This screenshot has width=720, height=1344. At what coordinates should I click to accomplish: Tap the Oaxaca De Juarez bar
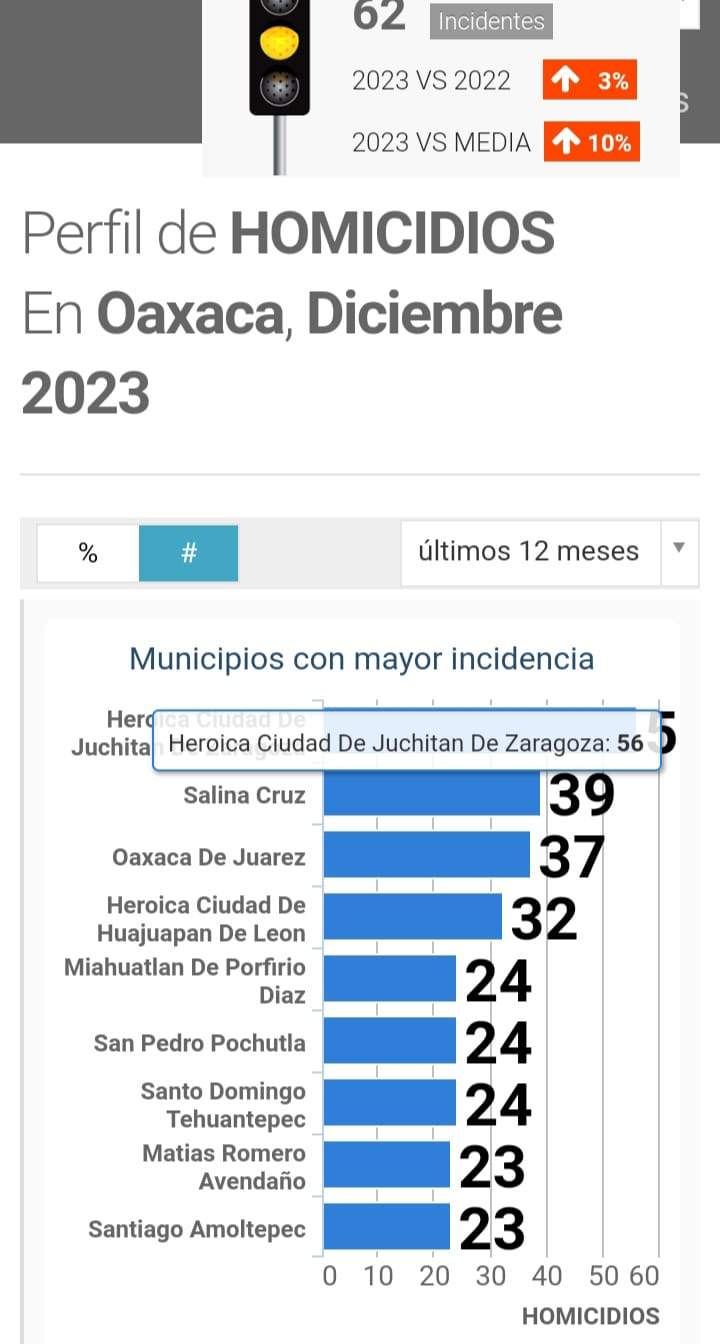click(426, 856)
